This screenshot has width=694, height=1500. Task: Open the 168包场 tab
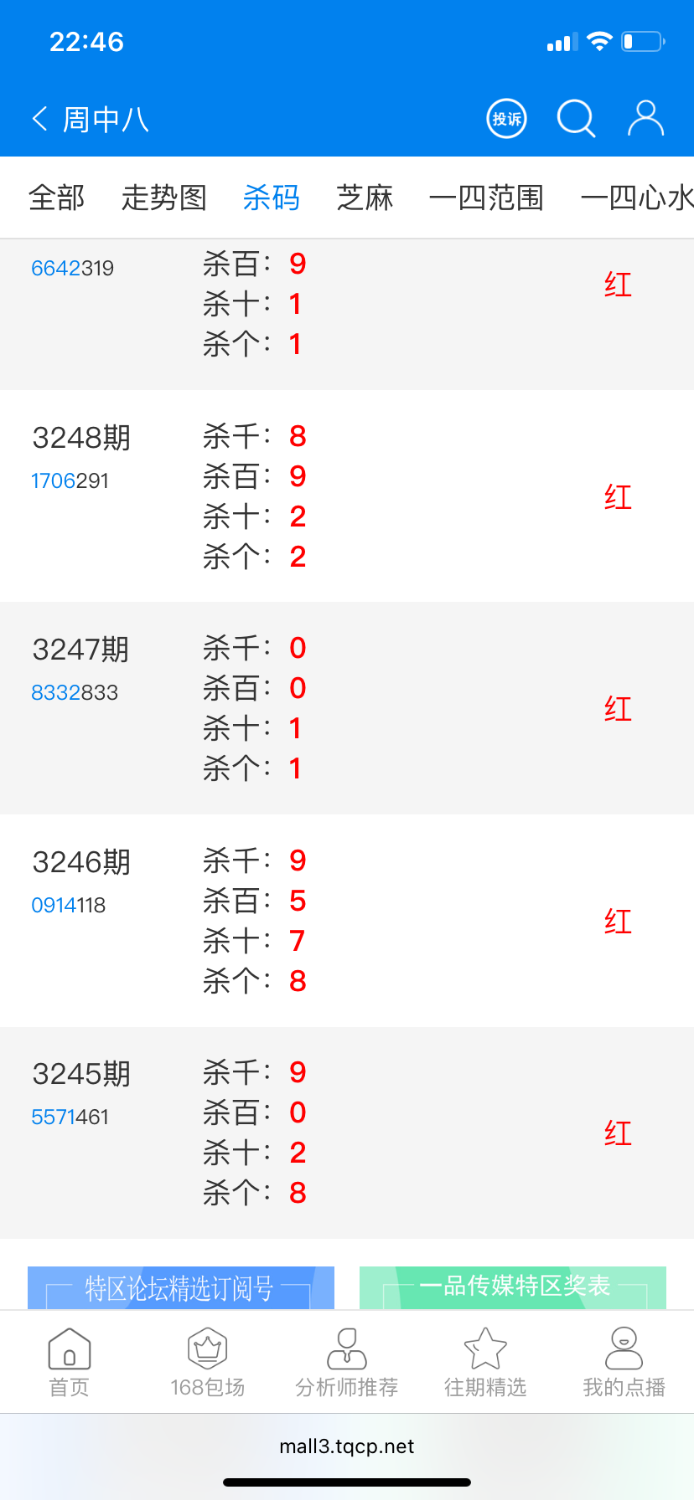(x=207, y=1362)
